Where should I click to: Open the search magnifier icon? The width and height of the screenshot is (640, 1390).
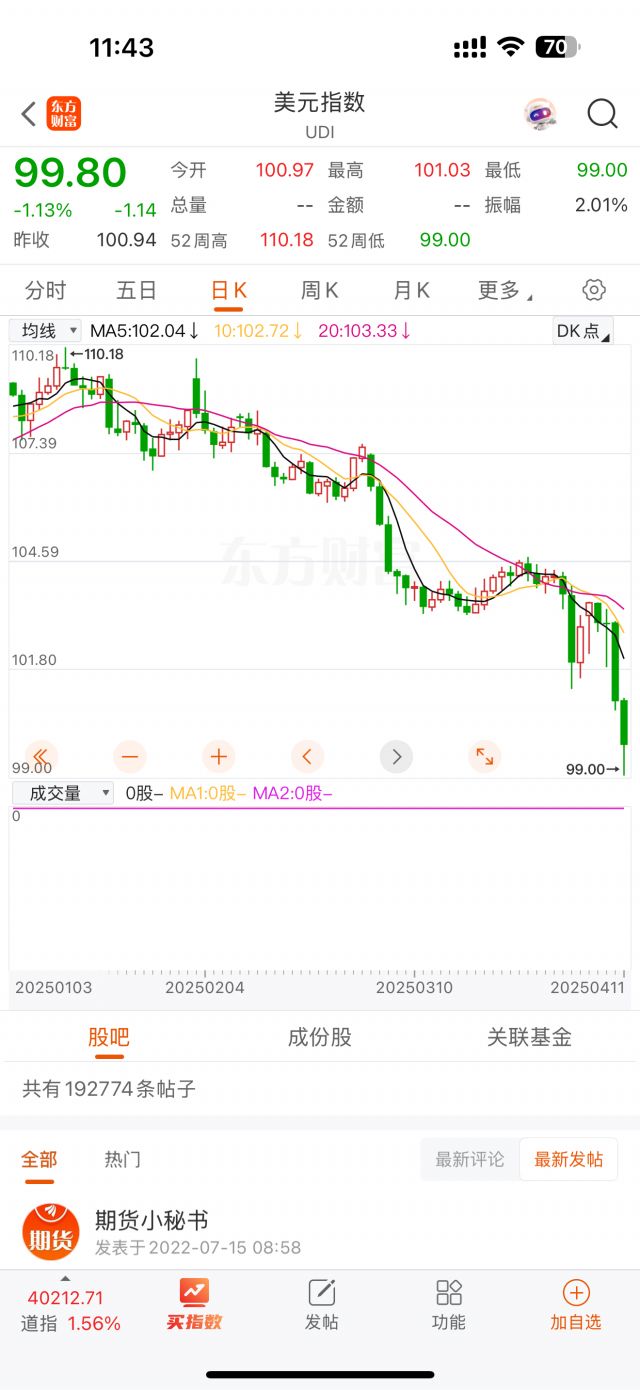[x=602, y=114]
